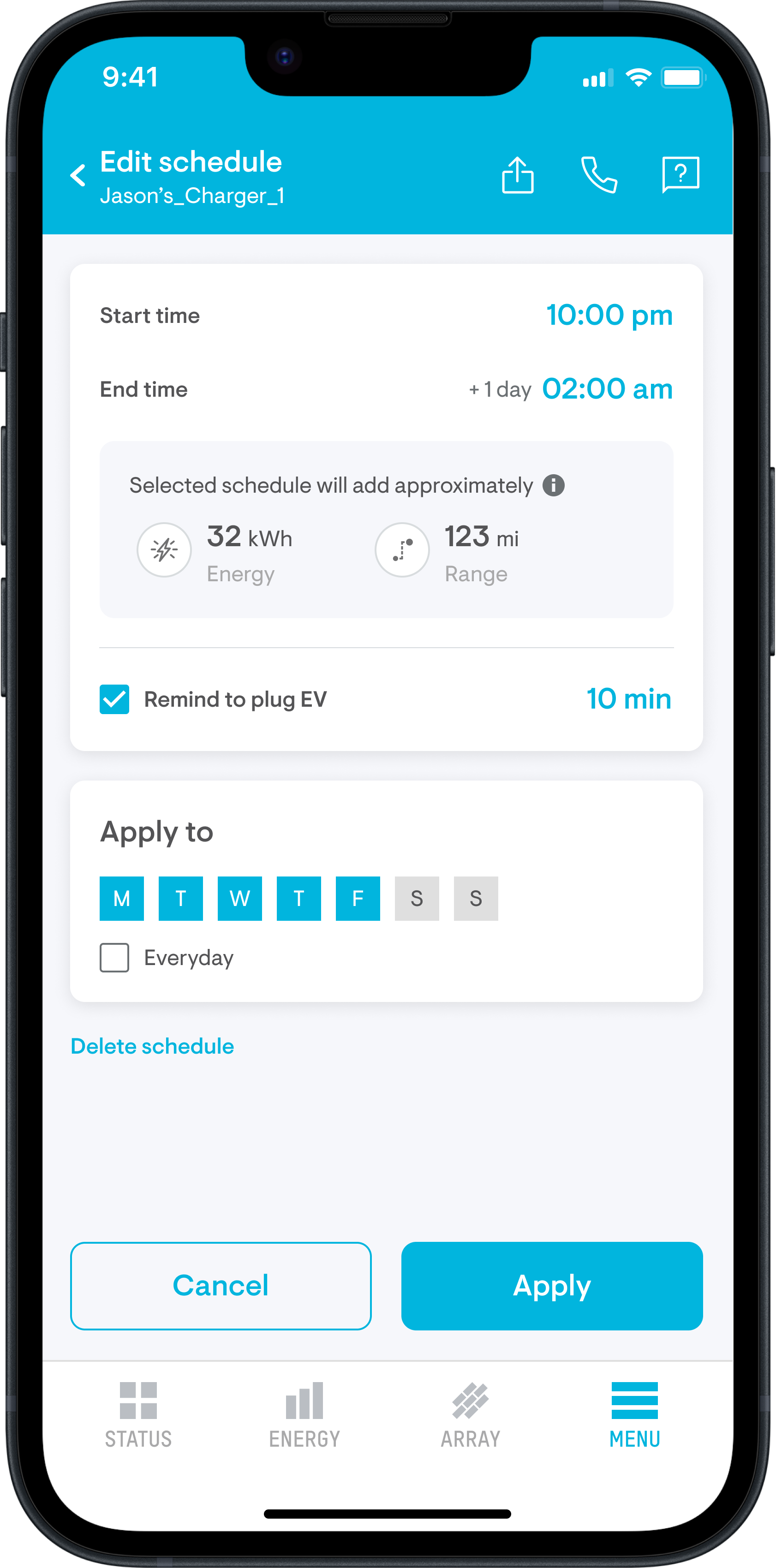
Task: Uncheck Remind to plug EV
Action: [114, 699]
